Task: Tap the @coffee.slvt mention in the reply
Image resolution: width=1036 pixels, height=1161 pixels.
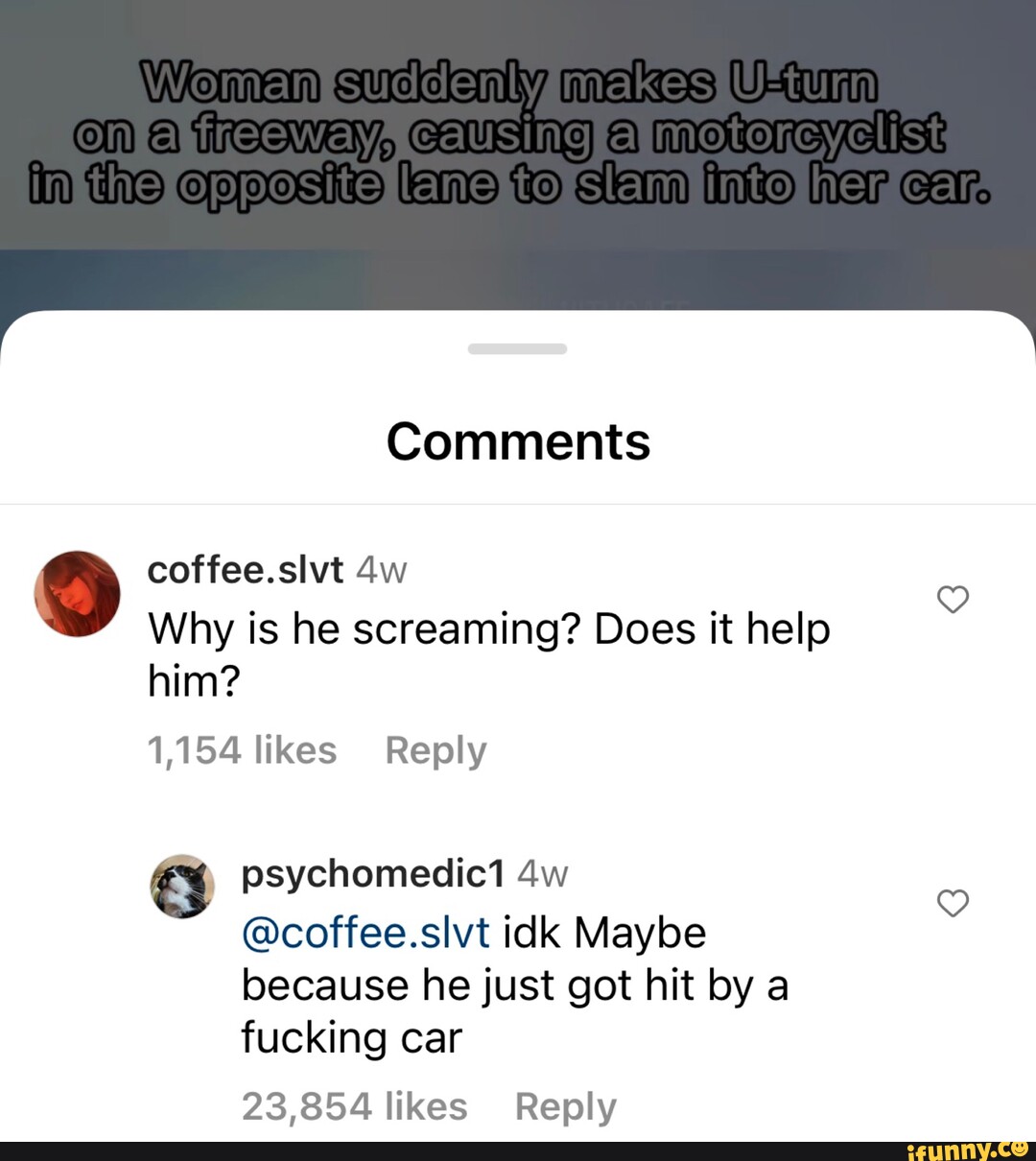Action: pos(365,933)
